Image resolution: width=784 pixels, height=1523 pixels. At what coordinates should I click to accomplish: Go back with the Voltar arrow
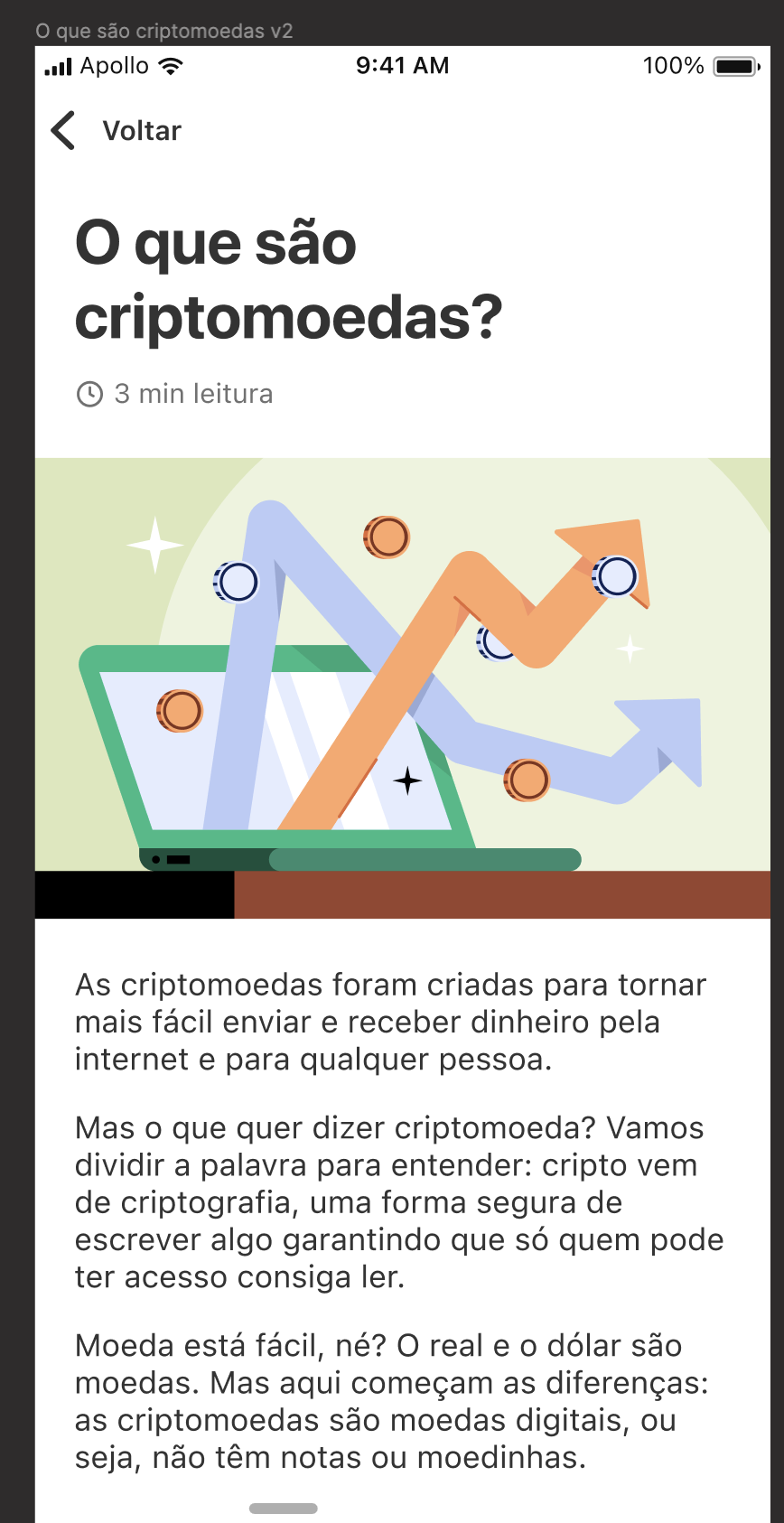[x=63, y=131]
